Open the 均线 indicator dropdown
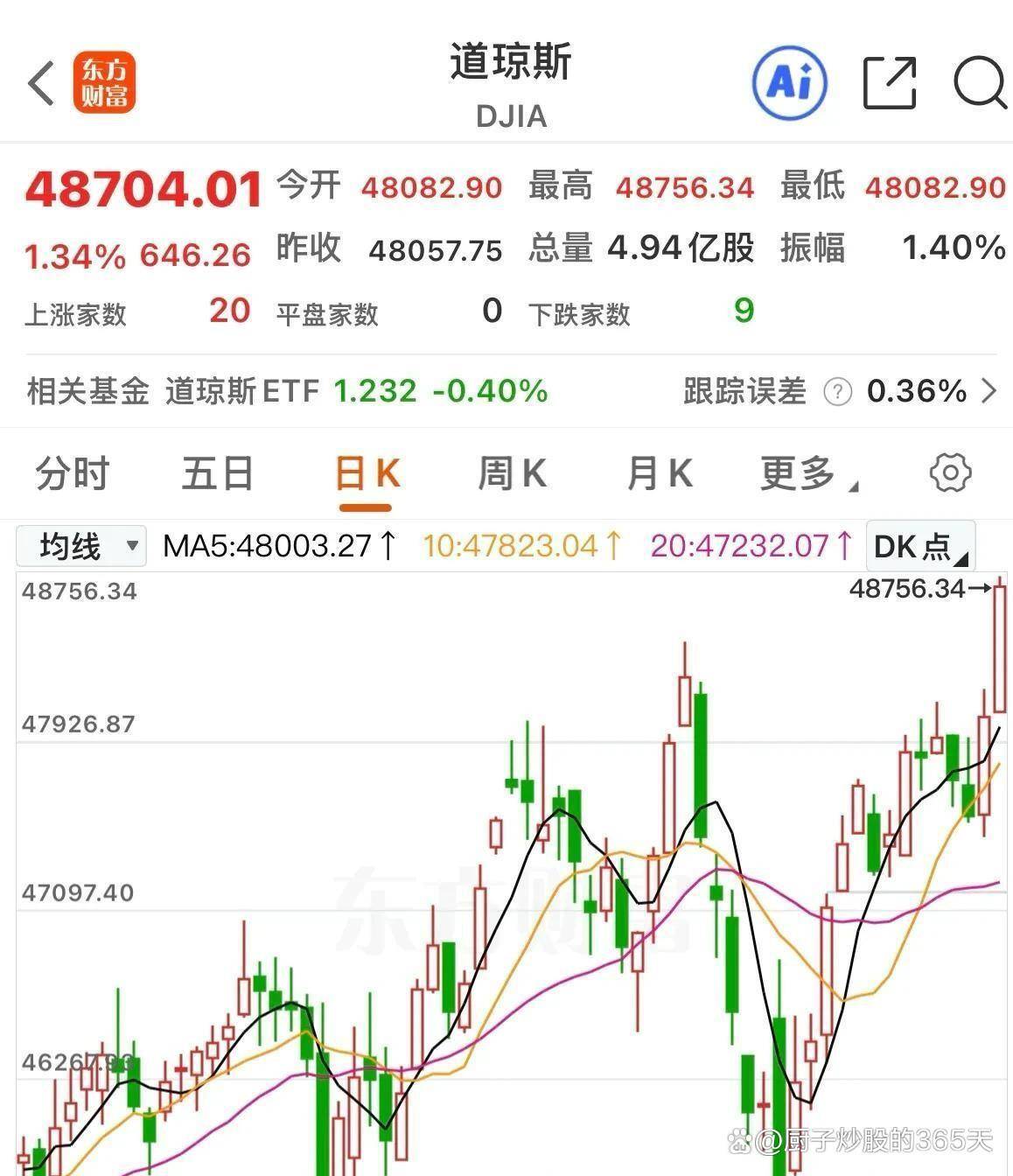The width and height of the screenshot is (1013, 1176). (x=81, y=547)
